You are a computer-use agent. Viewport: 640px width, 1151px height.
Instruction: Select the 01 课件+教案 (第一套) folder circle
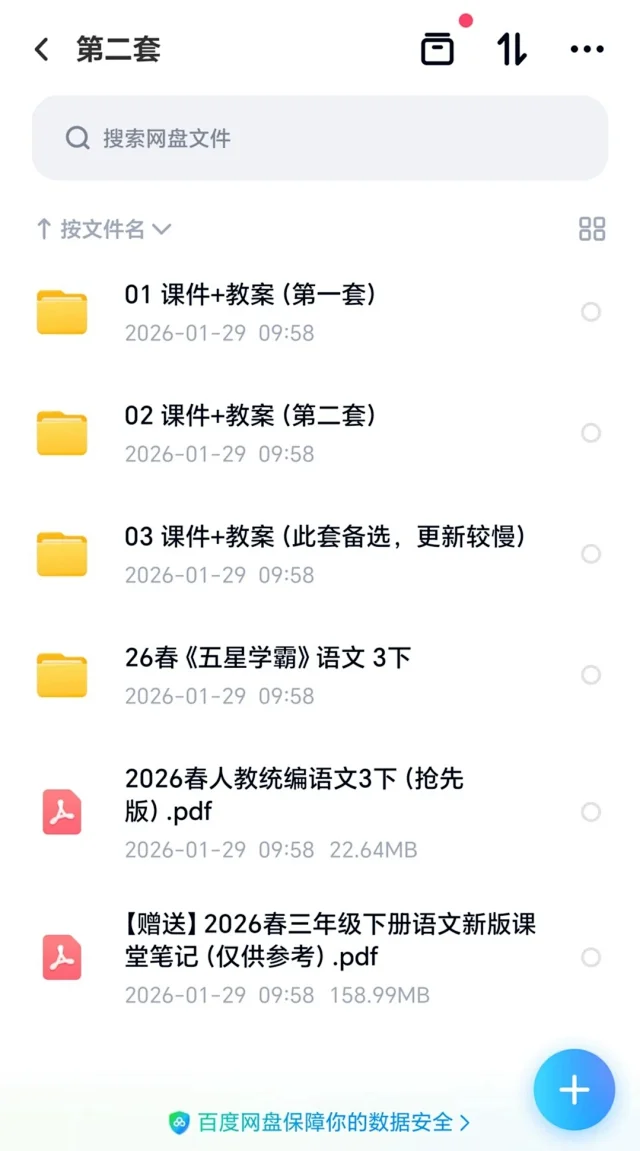click(591, 312)
